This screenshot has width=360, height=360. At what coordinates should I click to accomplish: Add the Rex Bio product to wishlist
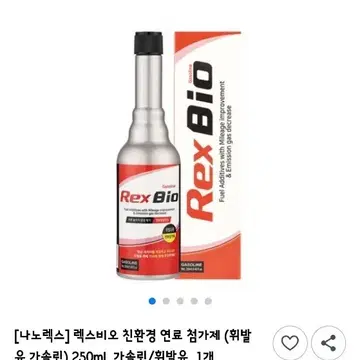290,343
